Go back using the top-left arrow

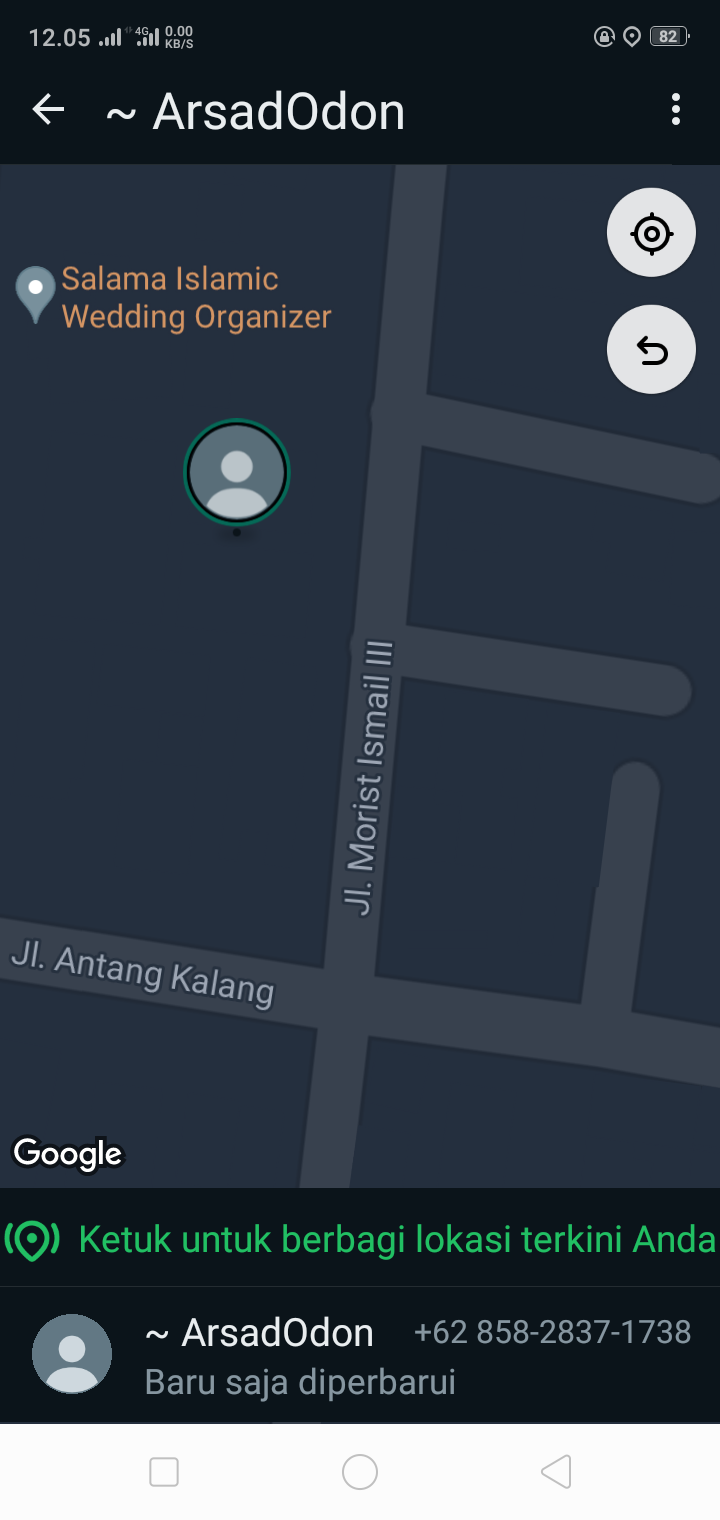(48, 110)
